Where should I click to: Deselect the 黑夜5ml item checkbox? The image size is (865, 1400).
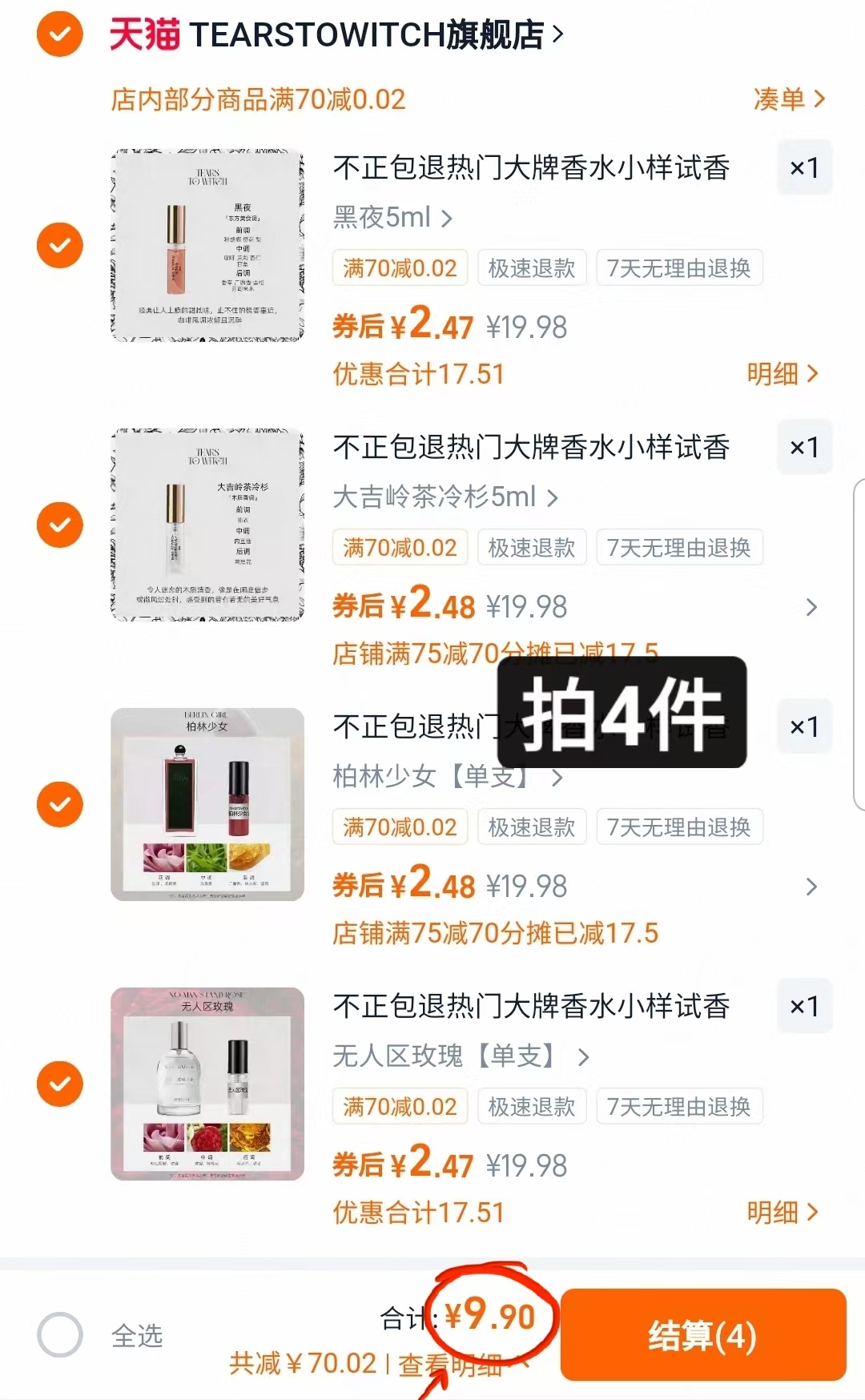pos(59,243)
